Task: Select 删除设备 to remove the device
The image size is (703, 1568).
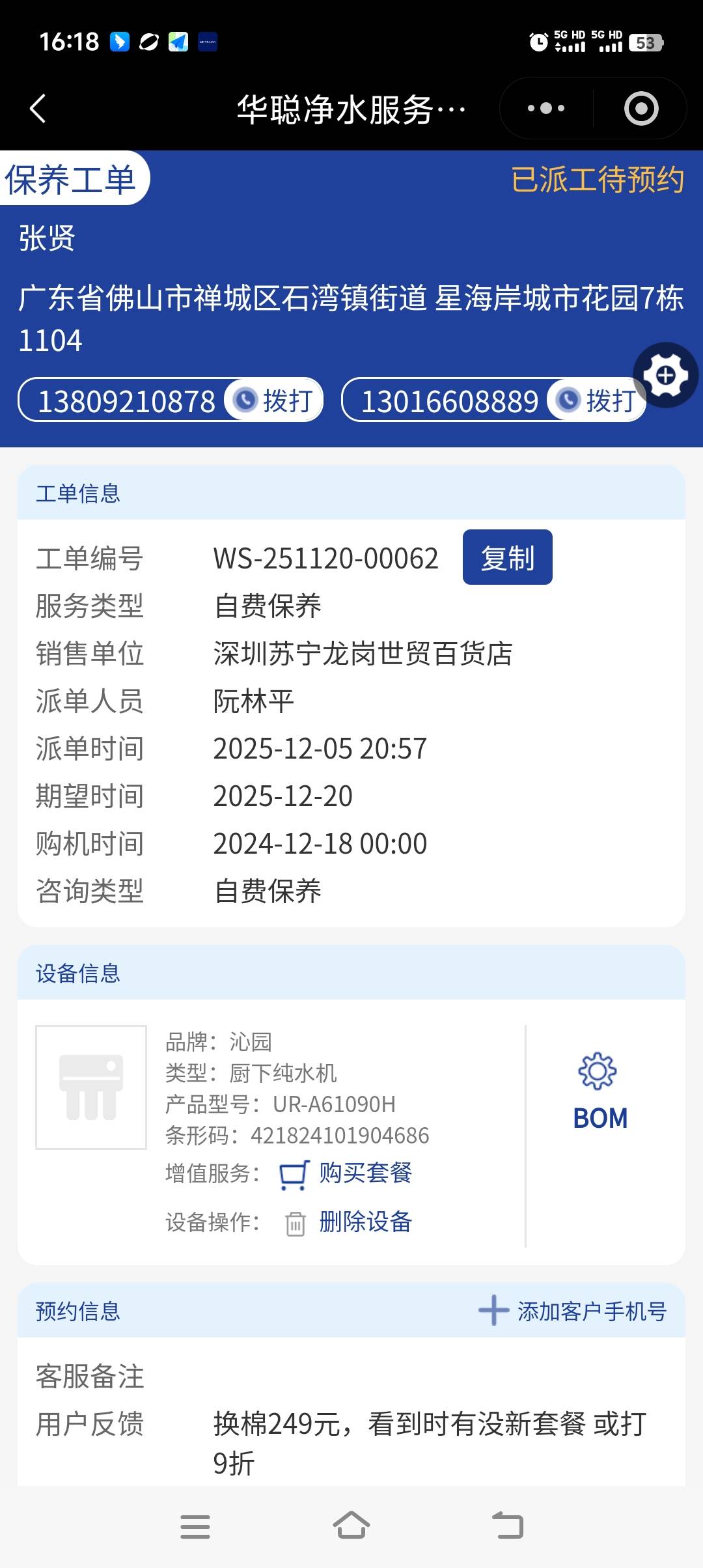Action: coord(365,1222)
